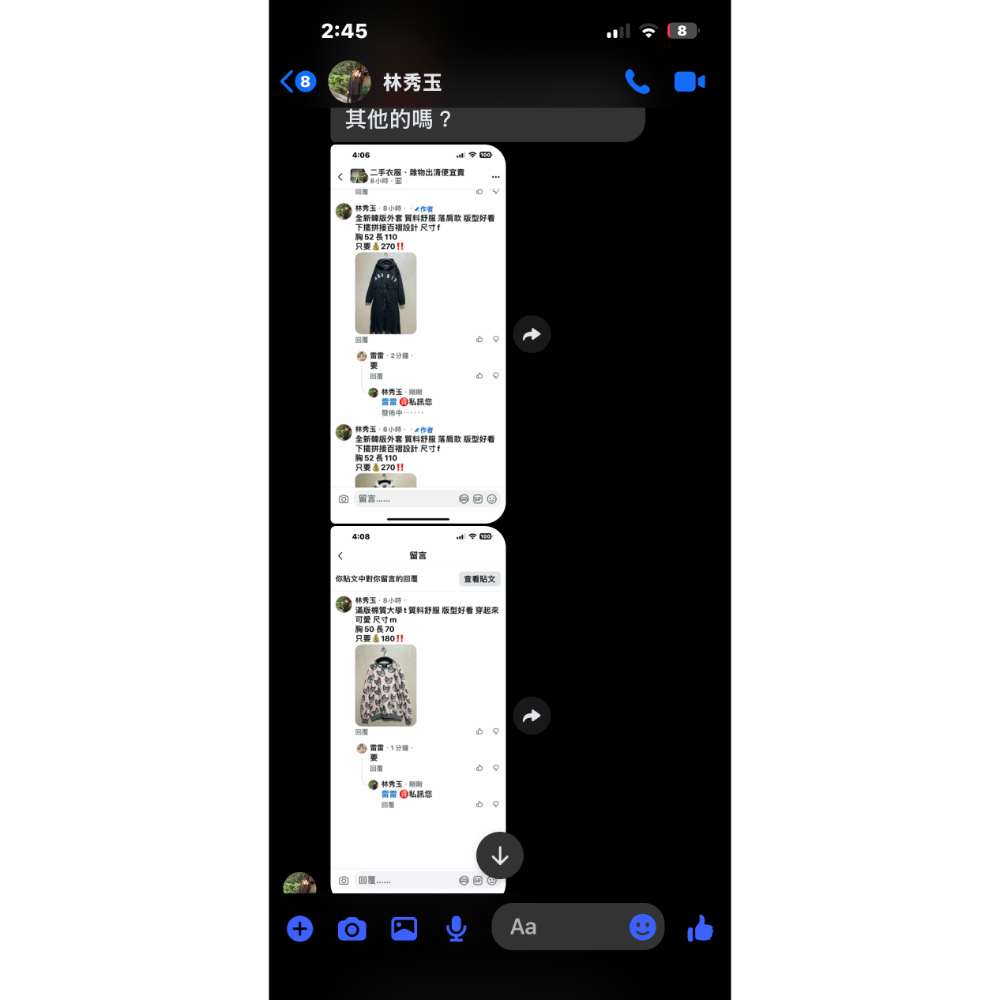This screenshot has width=1000, height=1000.
Task: Jump to the latest messages with down arrow
Action: (x=500, y=856)
